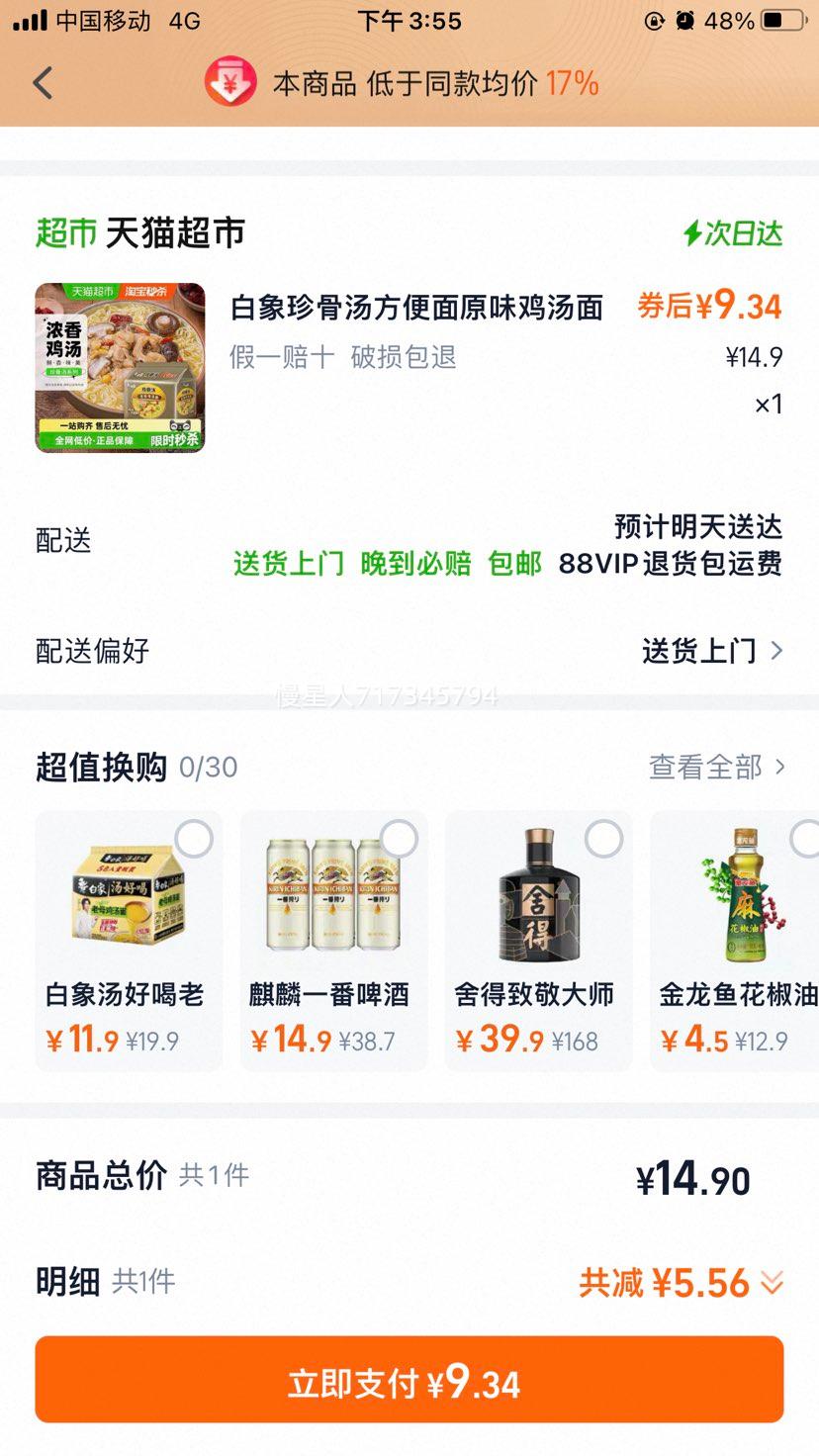
Task: Tap the back arrow at top left
Action: pyautogui.click(x=42, y=84)
